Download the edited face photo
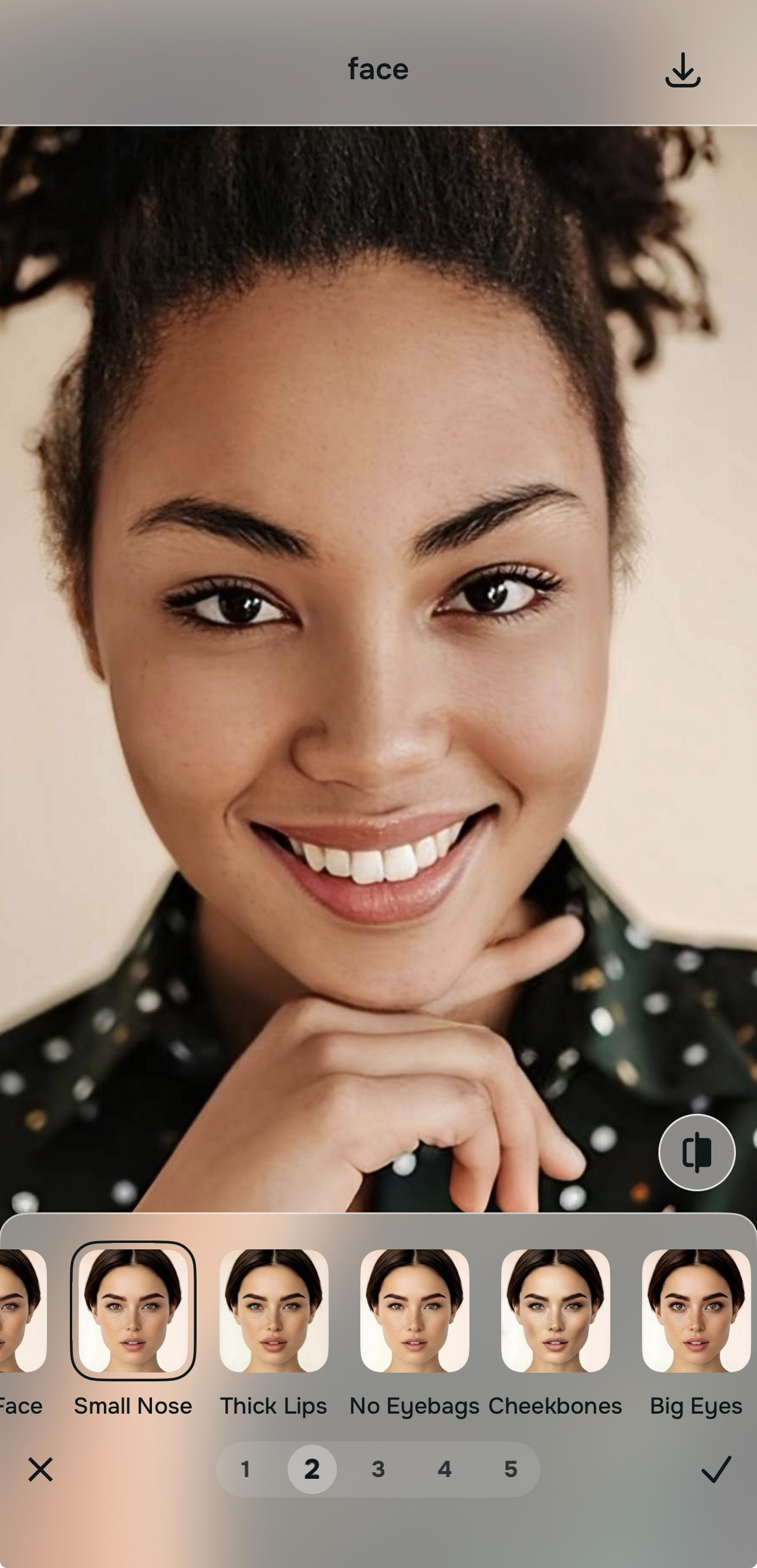 coord(682,70)
